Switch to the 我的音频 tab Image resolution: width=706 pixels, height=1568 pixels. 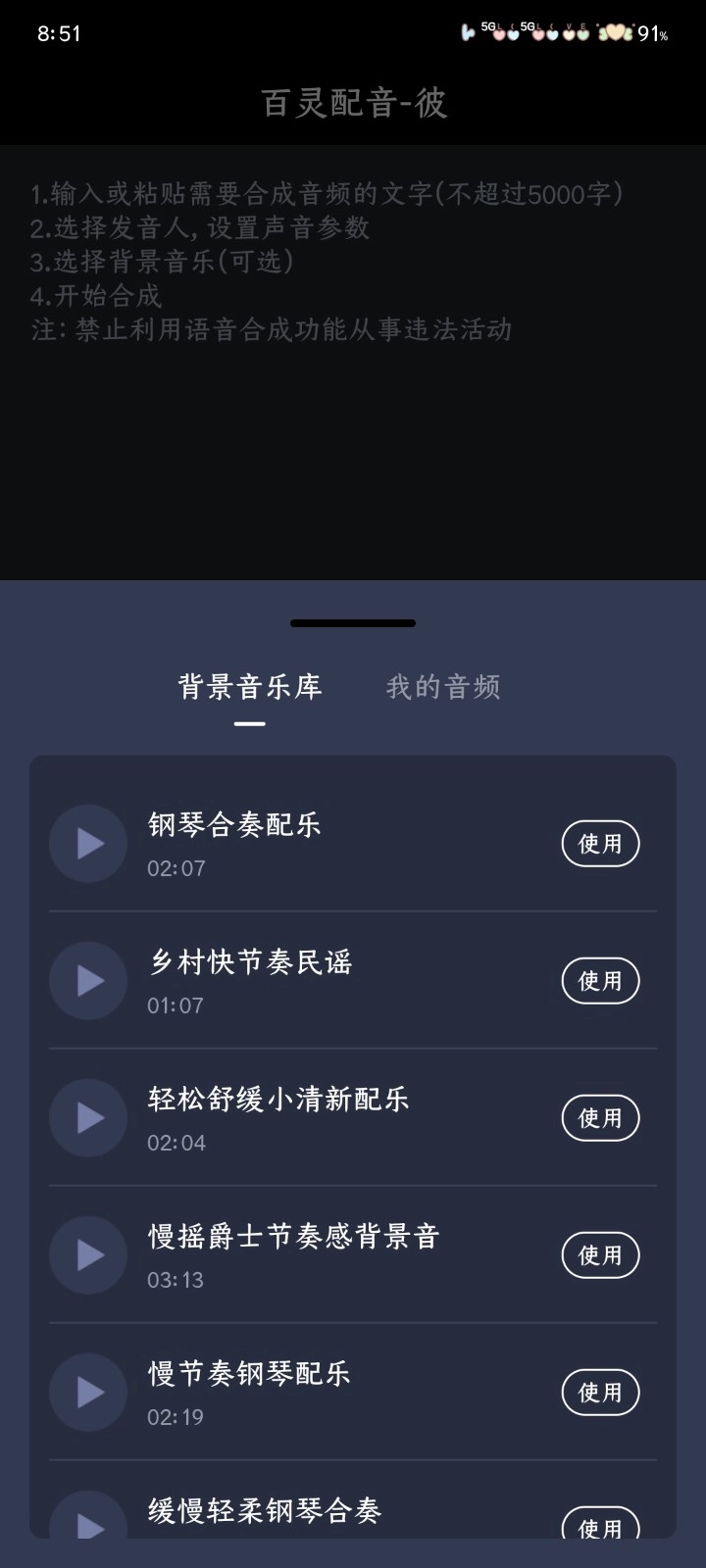(x=443, y=687)
